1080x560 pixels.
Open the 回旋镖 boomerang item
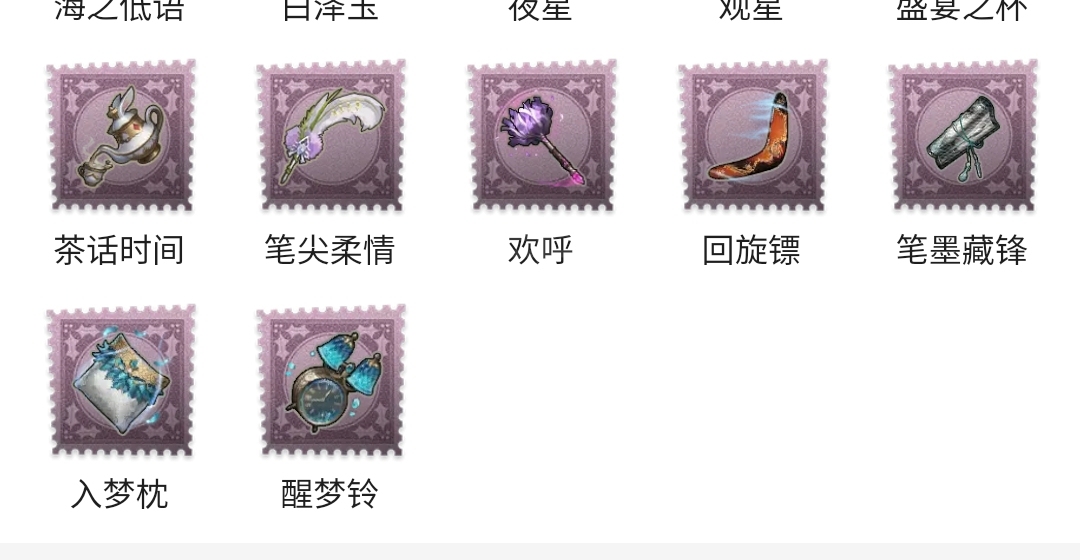752,136
